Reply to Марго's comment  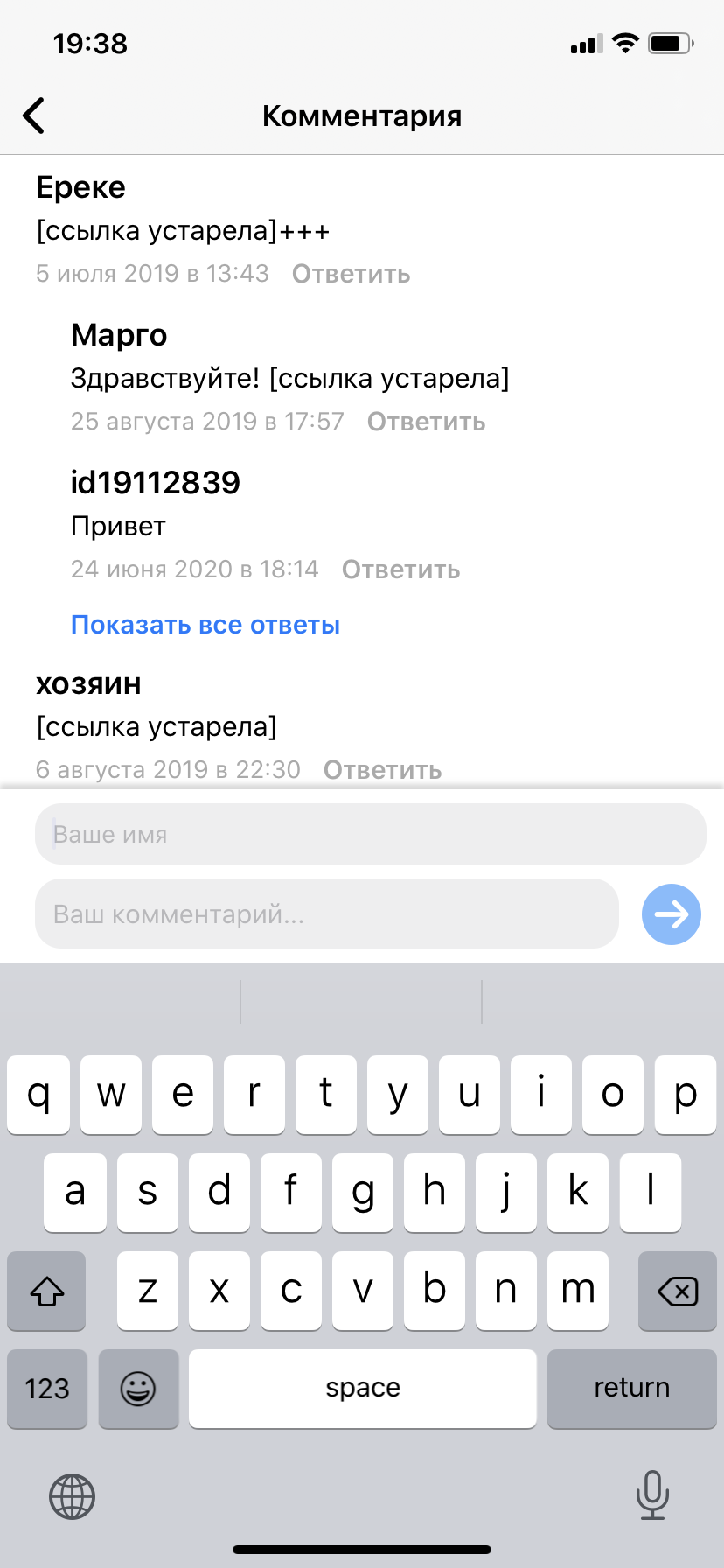pyautogui.click(x=426, y=422)
